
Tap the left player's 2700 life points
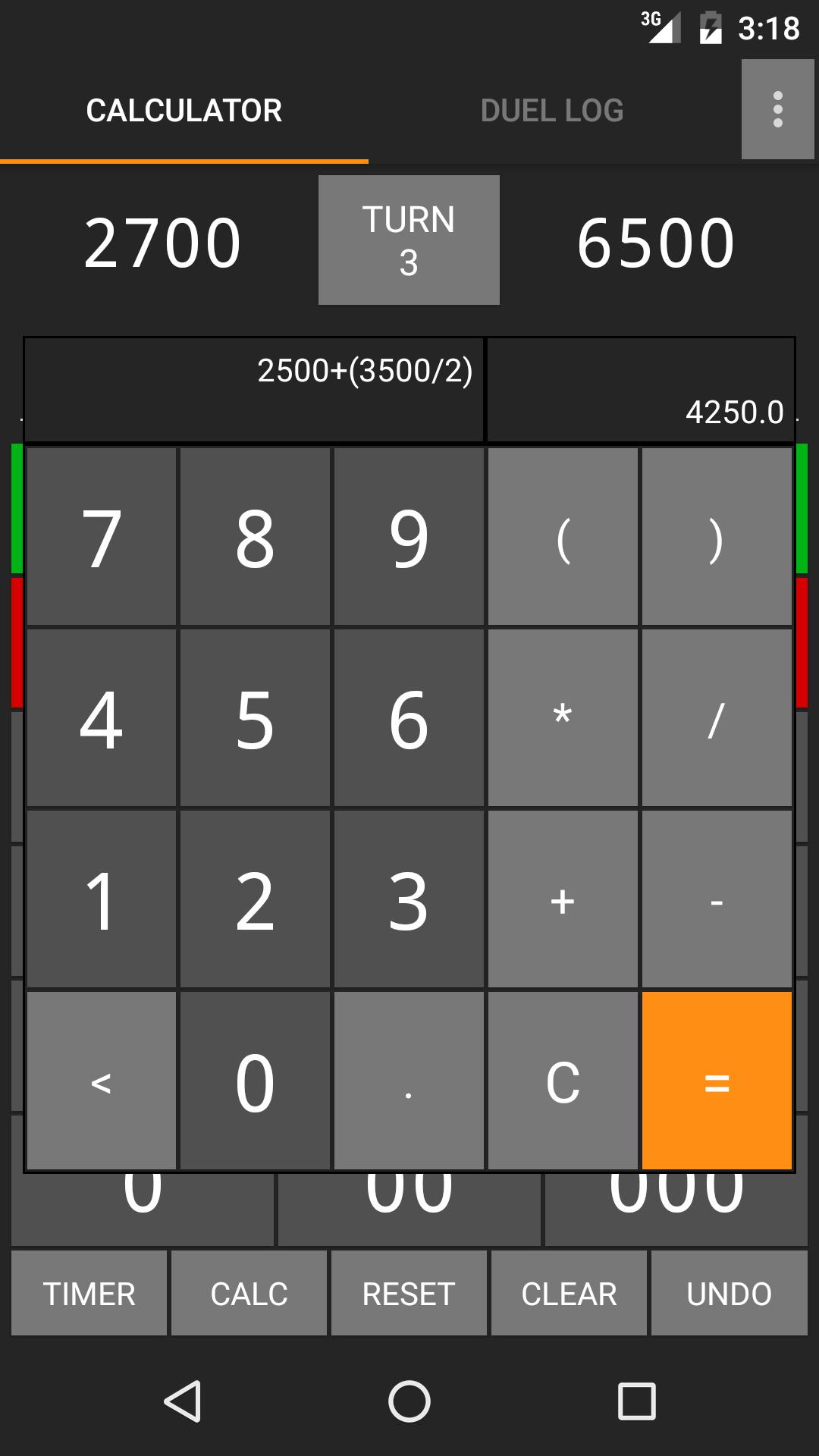pyautogui.click(x=163, y=241)
